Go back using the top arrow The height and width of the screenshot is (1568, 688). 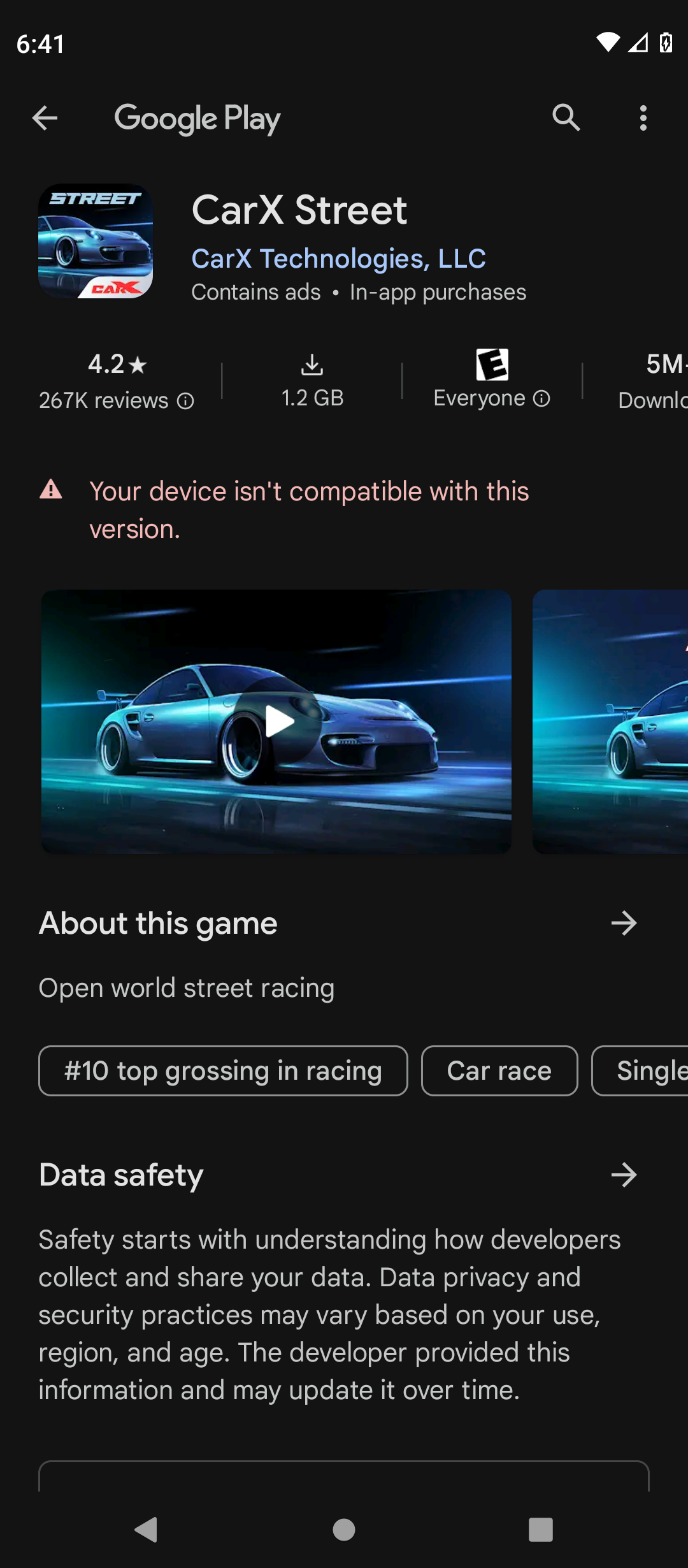pos(45,118)
